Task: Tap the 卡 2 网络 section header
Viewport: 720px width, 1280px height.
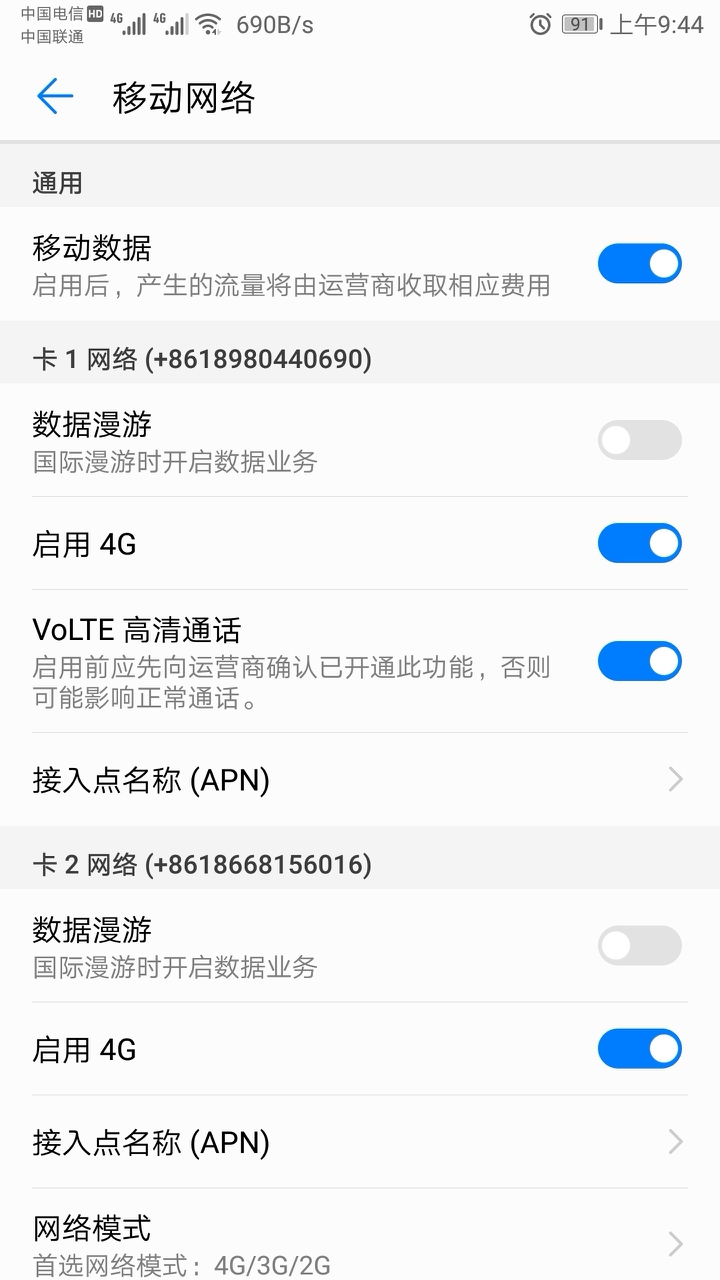Action: coord(200,863)
